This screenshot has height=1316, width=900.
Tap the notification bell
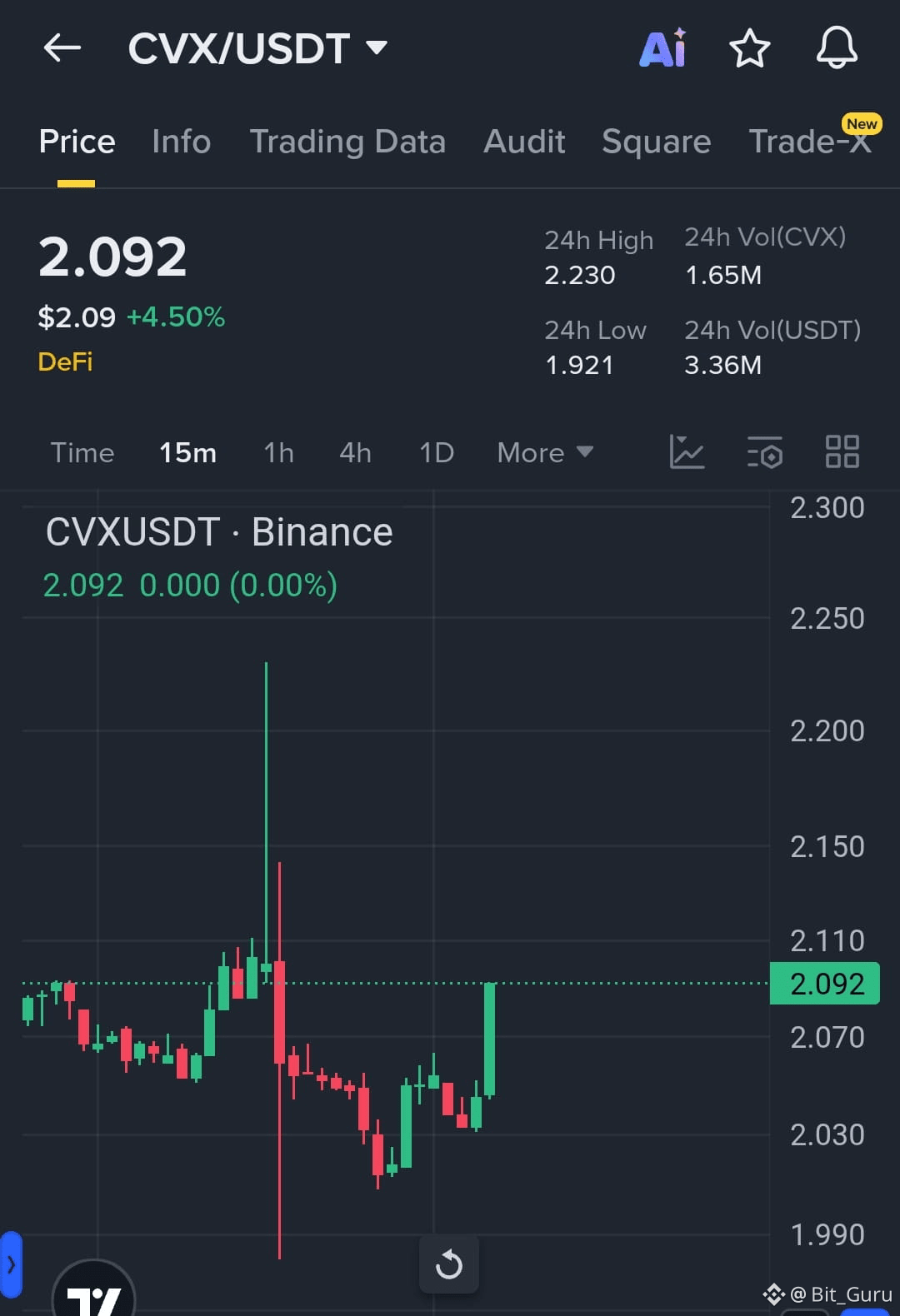[x=837, y=48]
